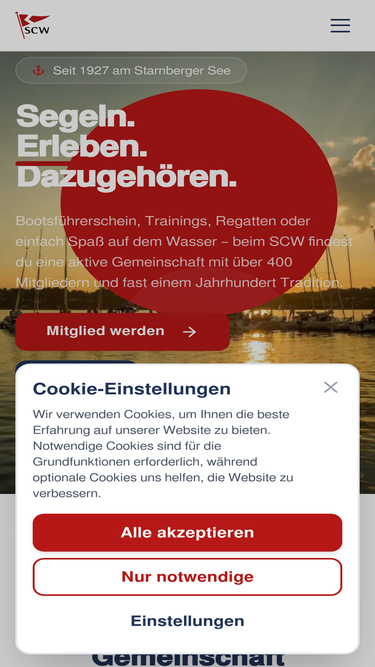Tap the SCW logo to go home
This screenshot has width=375, height=667.
coord(33,26)
